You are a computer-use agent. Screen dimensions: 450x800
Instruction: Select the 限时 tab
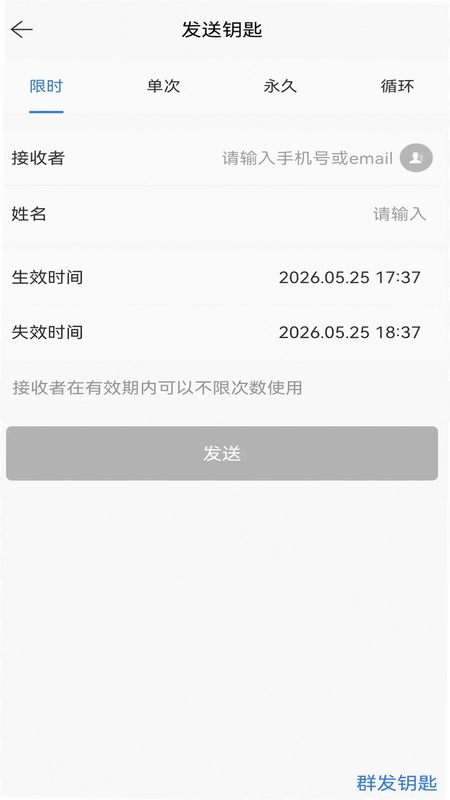(46, 86)
